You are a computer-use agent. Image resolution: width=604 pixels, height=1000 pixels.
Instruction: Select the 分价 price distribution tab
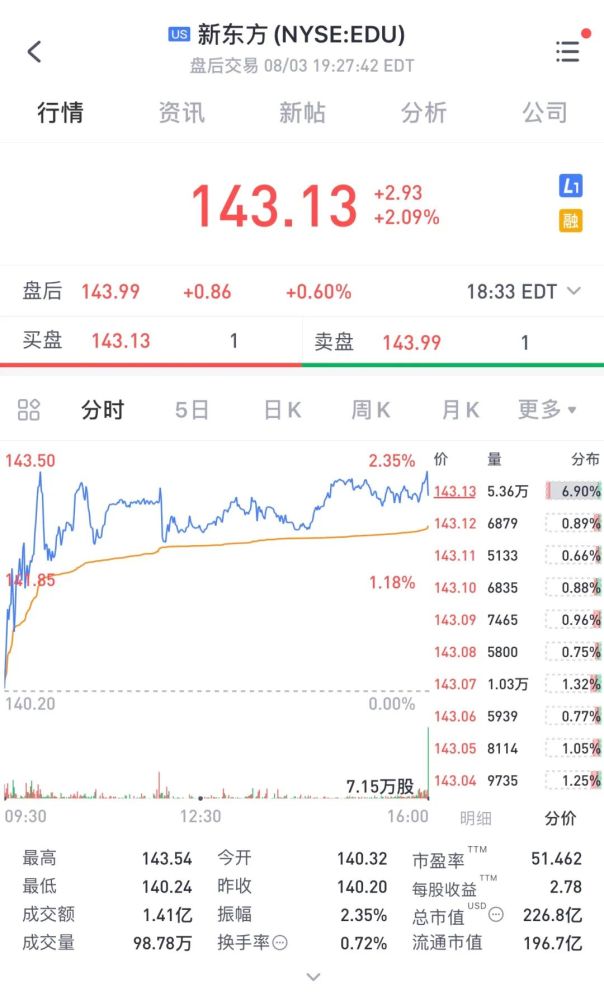point(560,818)
